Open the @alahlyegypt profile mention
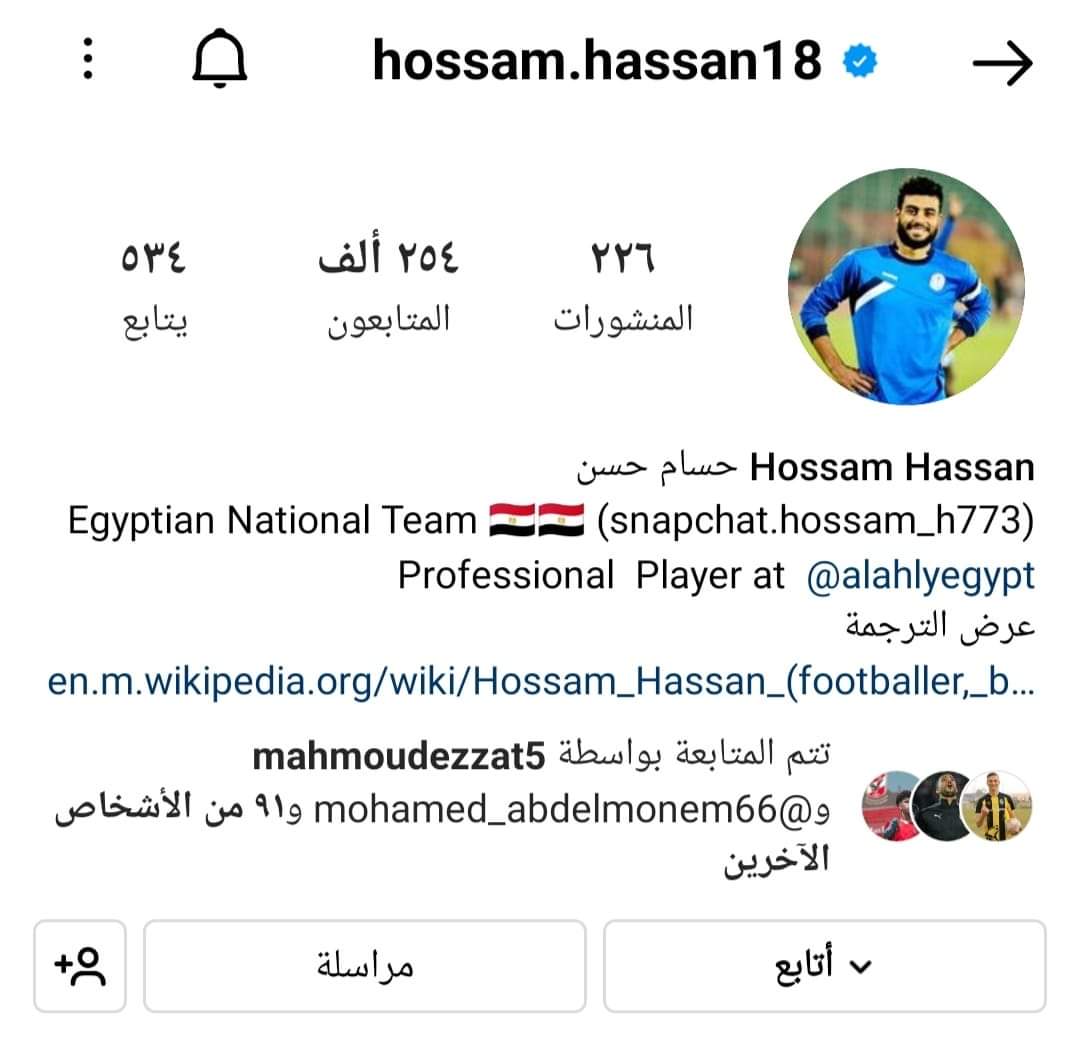 tap(919, 576)
